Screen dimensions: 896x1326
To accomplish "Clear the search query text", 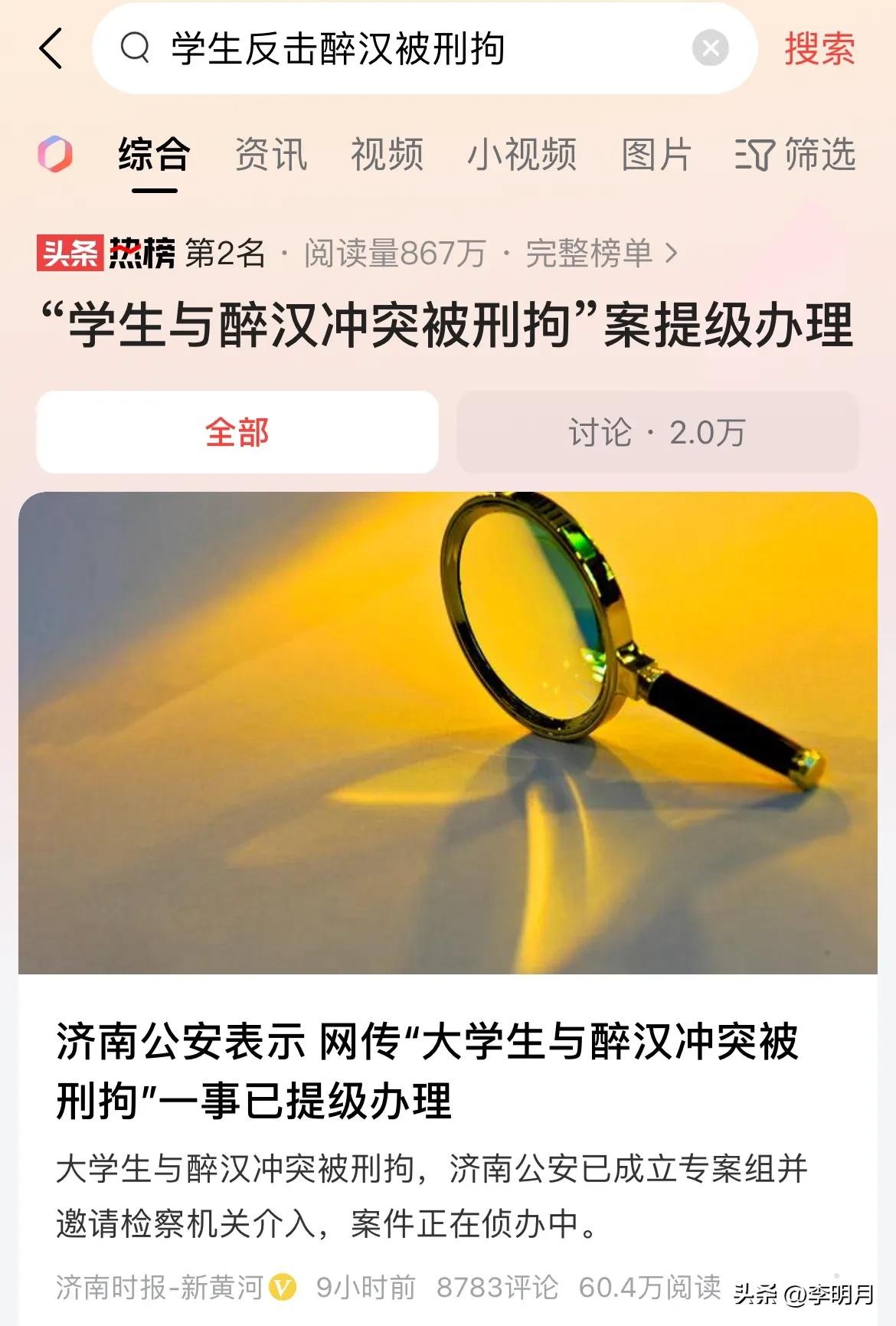I will (x=710, y=49).
